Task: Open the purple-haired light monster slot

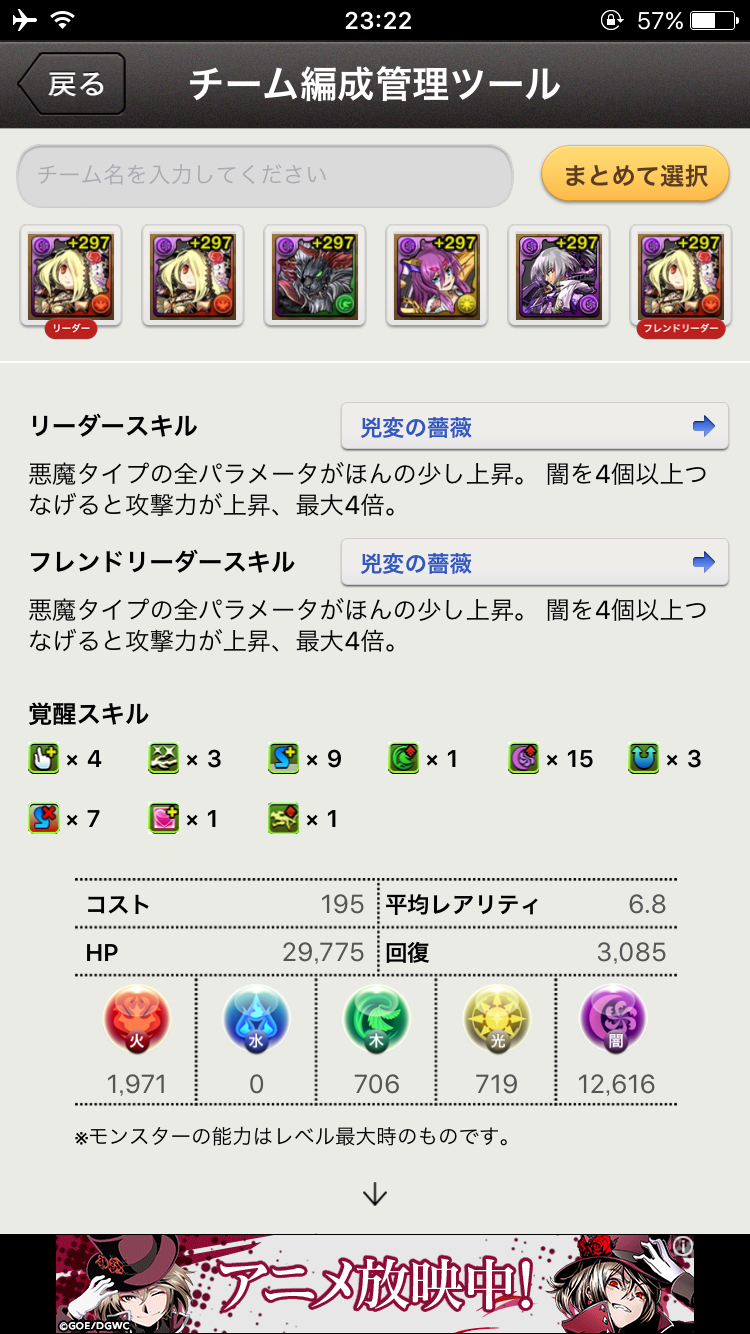Action: pos(437,276)
